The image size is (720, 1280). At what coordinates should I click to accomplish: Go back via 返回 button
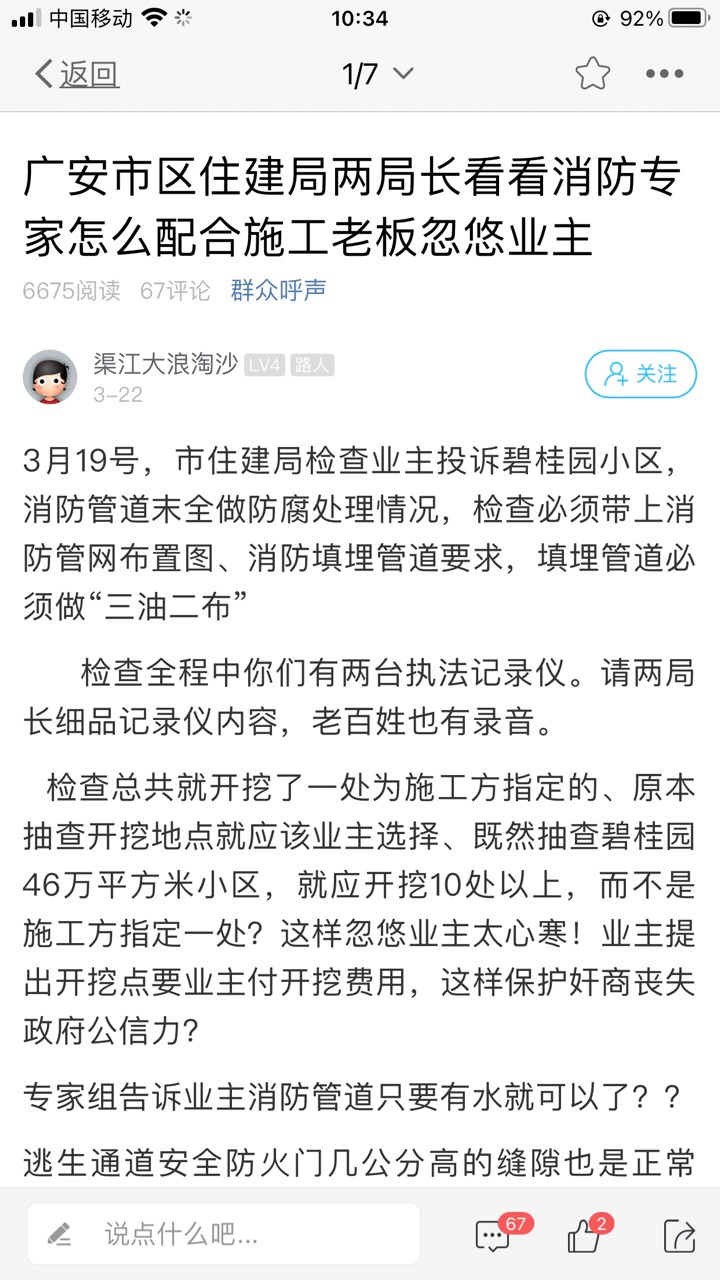tap(77, 74)
